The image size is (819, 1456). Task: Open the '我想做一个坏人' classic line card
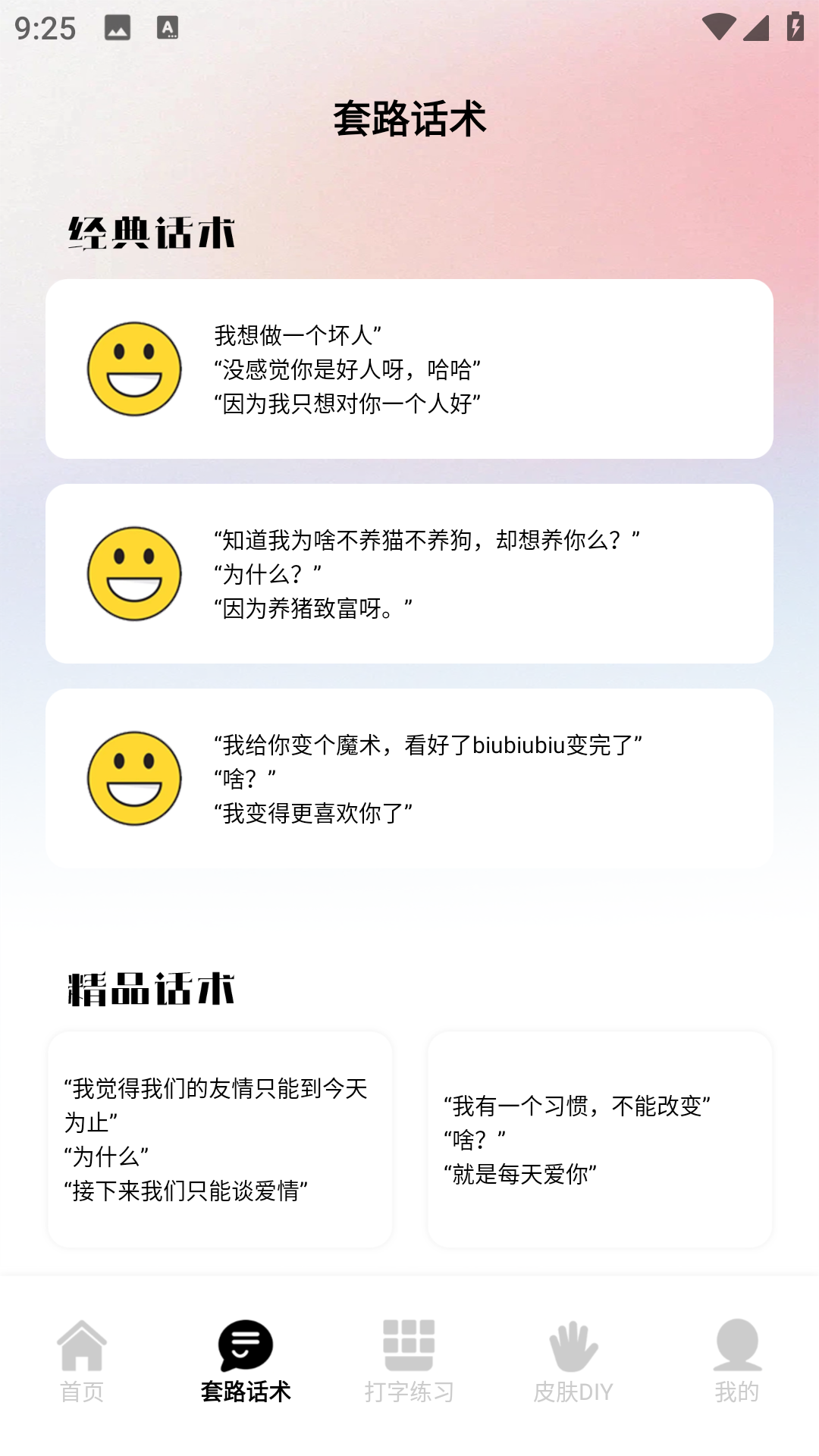[409, 369]
